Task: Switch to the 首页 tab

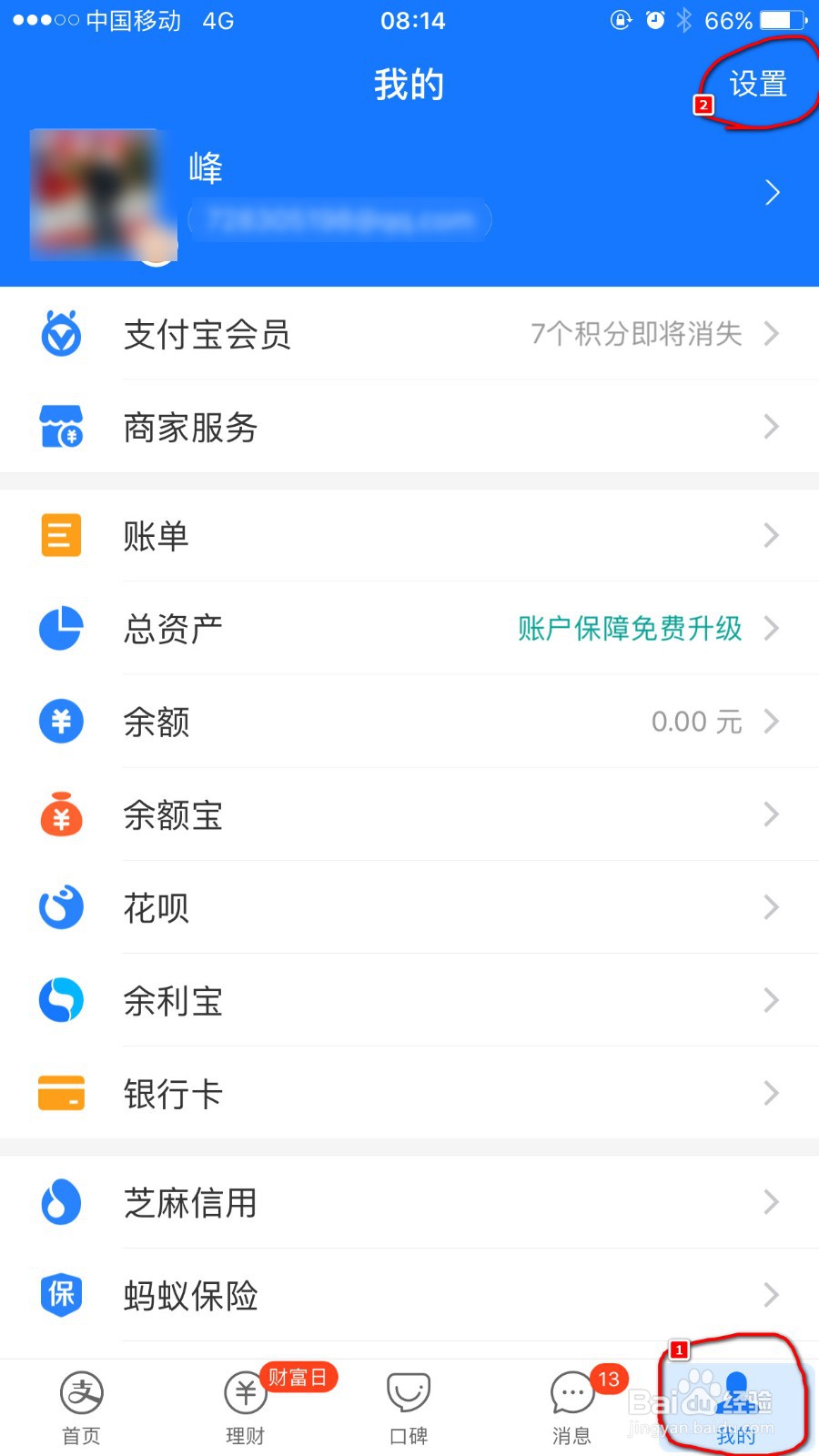Action: click(81, 1407)
